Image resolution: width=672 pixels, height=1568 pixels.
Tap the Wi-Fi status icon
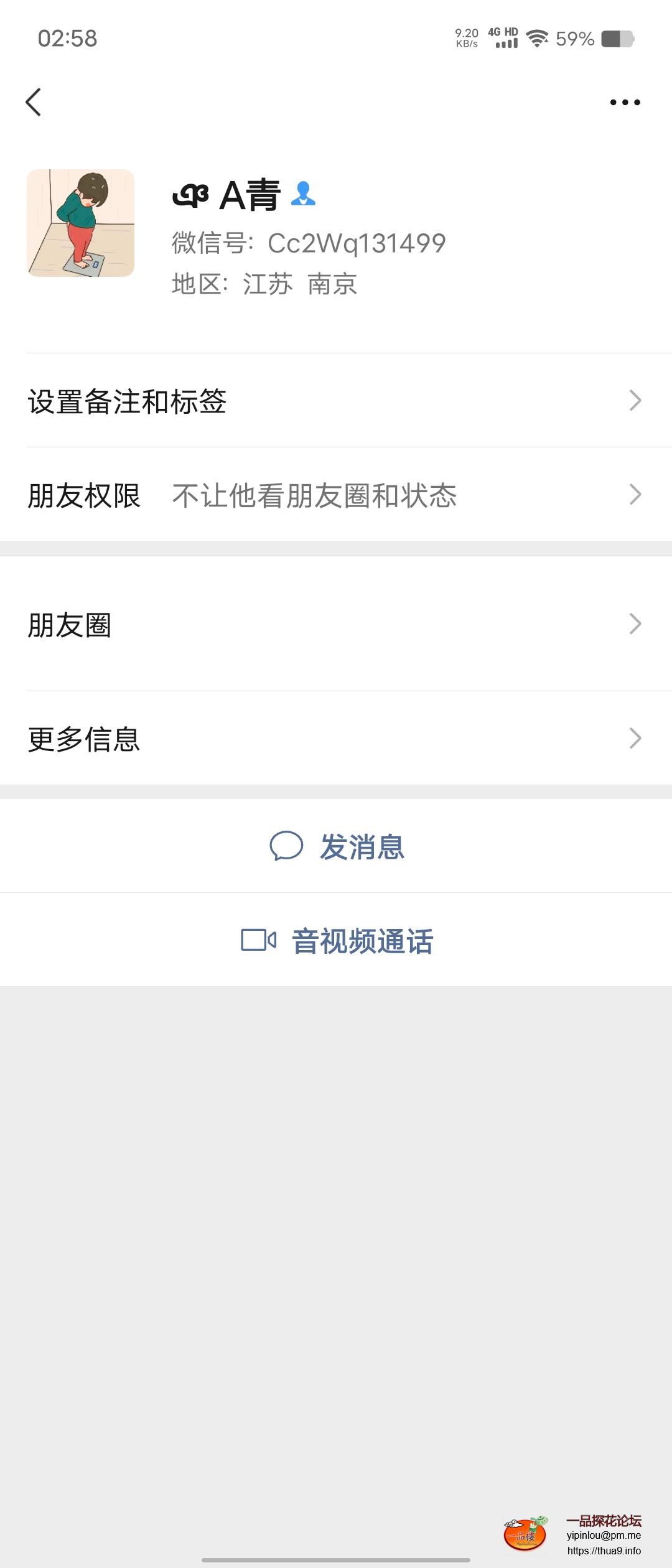coord(536,39)
